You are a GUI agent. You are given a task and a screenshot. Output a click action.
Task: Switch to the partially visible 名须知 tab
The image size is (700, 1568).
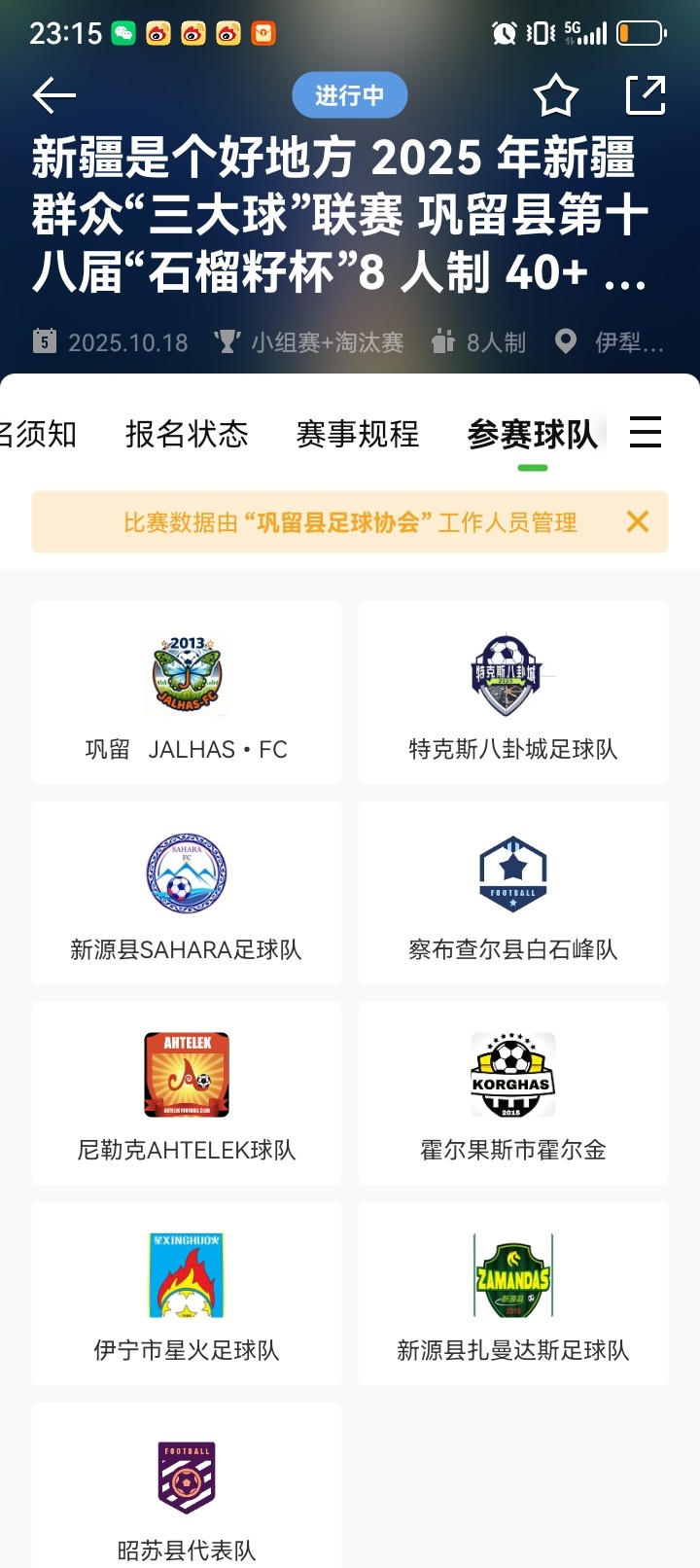coord(37,434)
